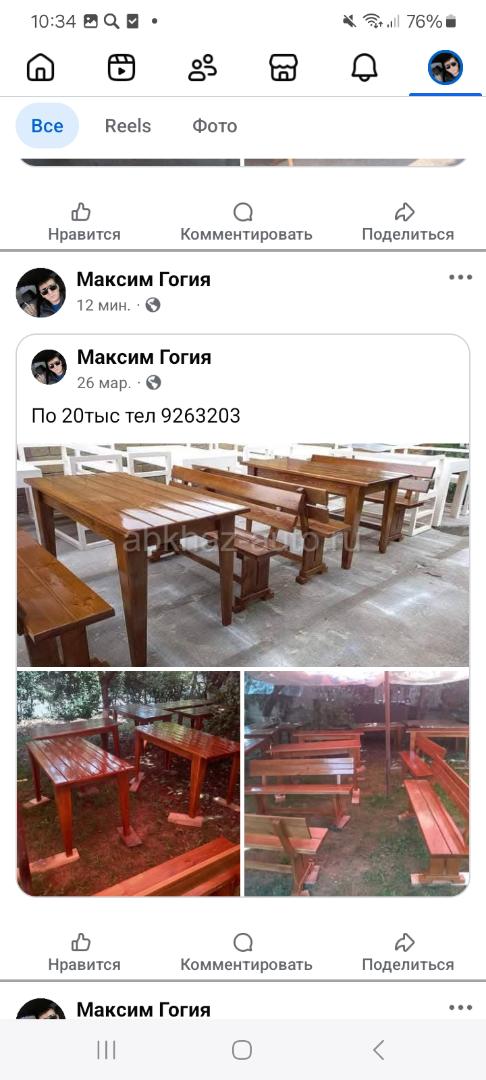Image resolution: width=486 pixels, height=1080 pixels.
Task: Open the bottom-right benches photo
Action: click(357, 783)
